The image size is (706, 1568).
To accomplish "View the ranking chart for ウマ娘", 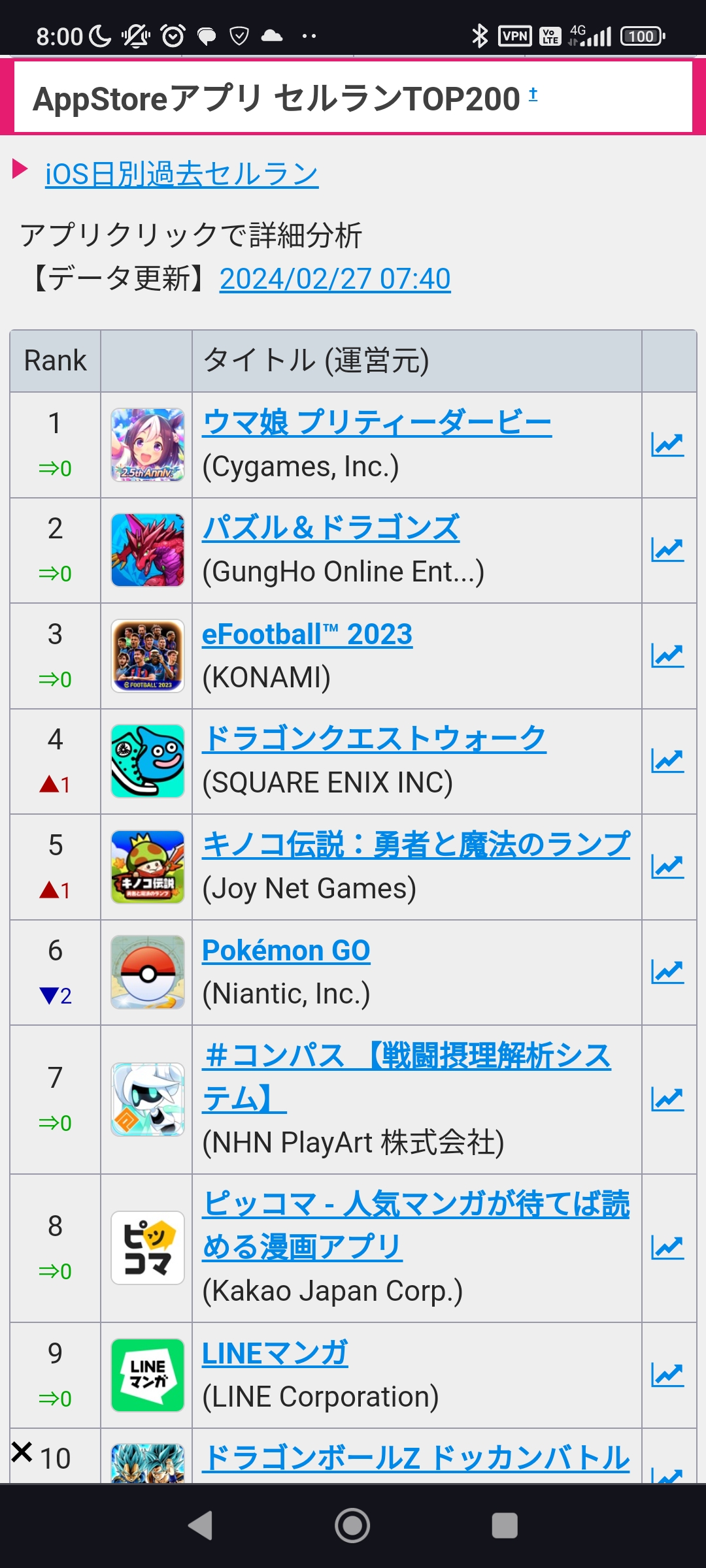I will pyautogui.click(x=667, y=445).
